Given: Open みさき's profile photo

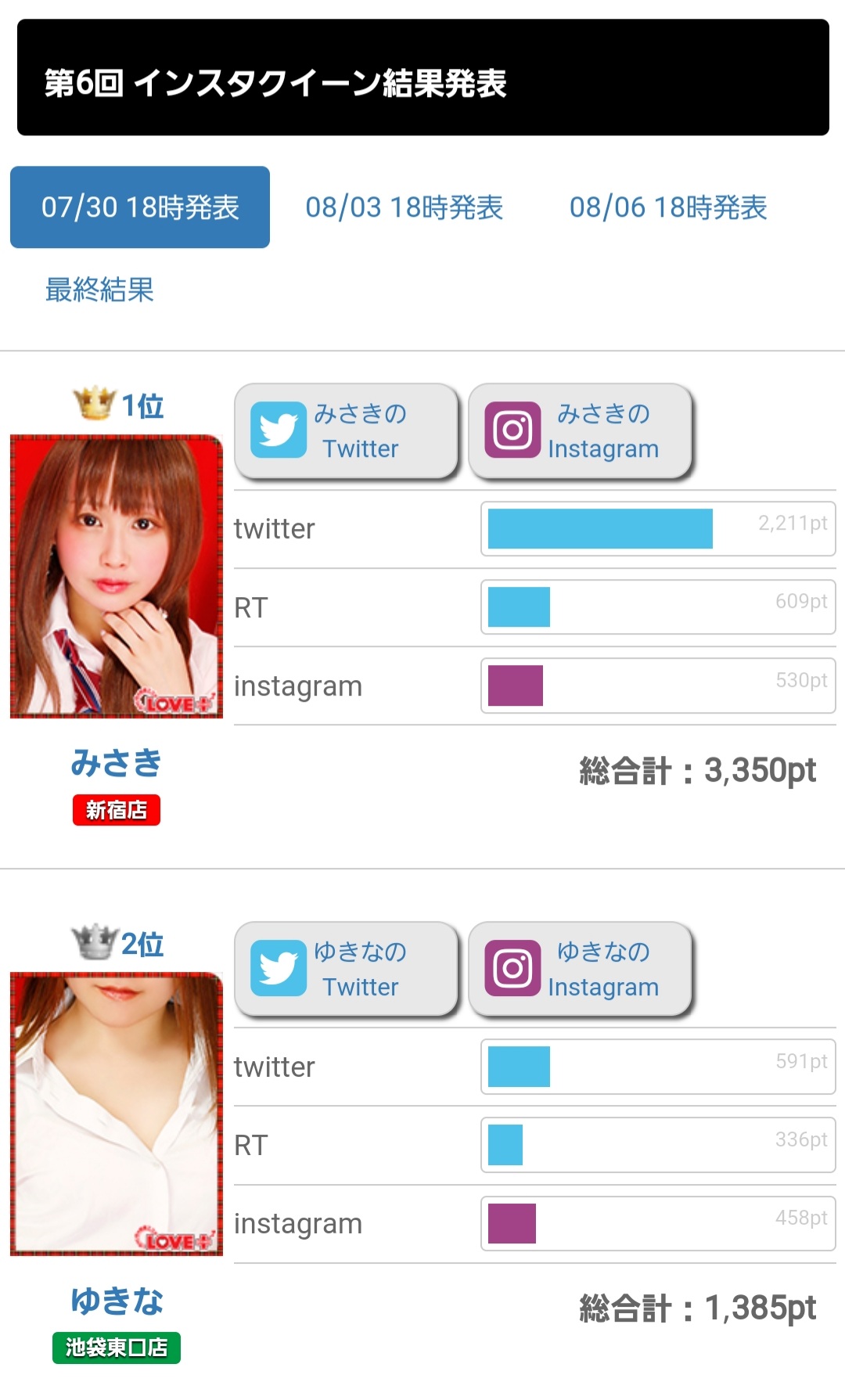Looking at the screenshot, I should 117,576.
